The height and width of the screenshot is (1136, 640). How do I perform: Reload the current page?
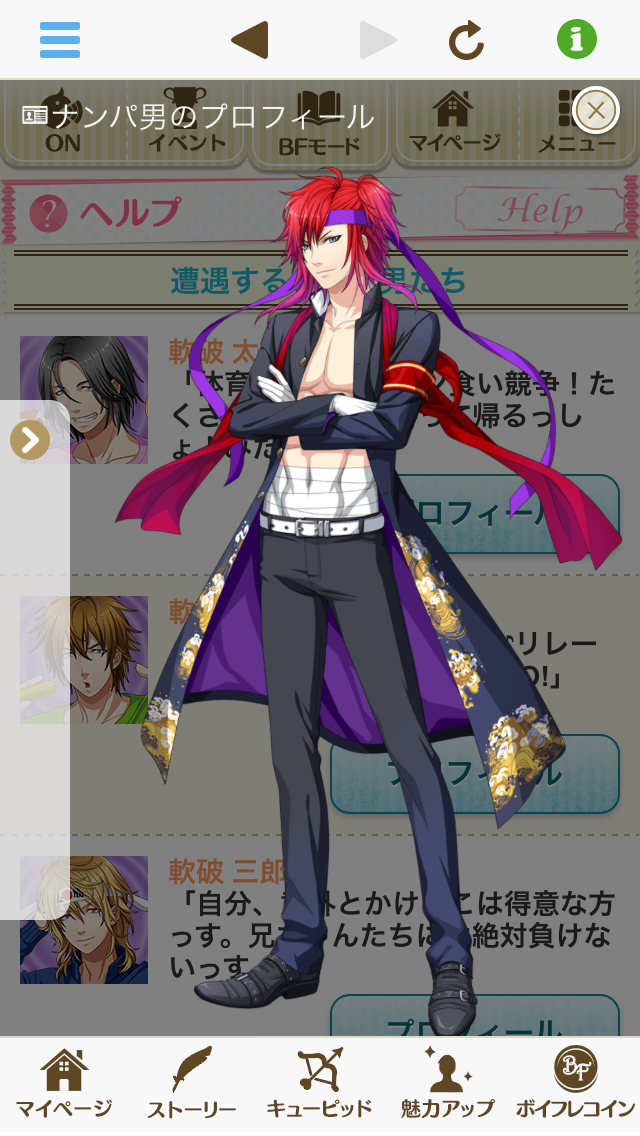[x=466, y=40]
